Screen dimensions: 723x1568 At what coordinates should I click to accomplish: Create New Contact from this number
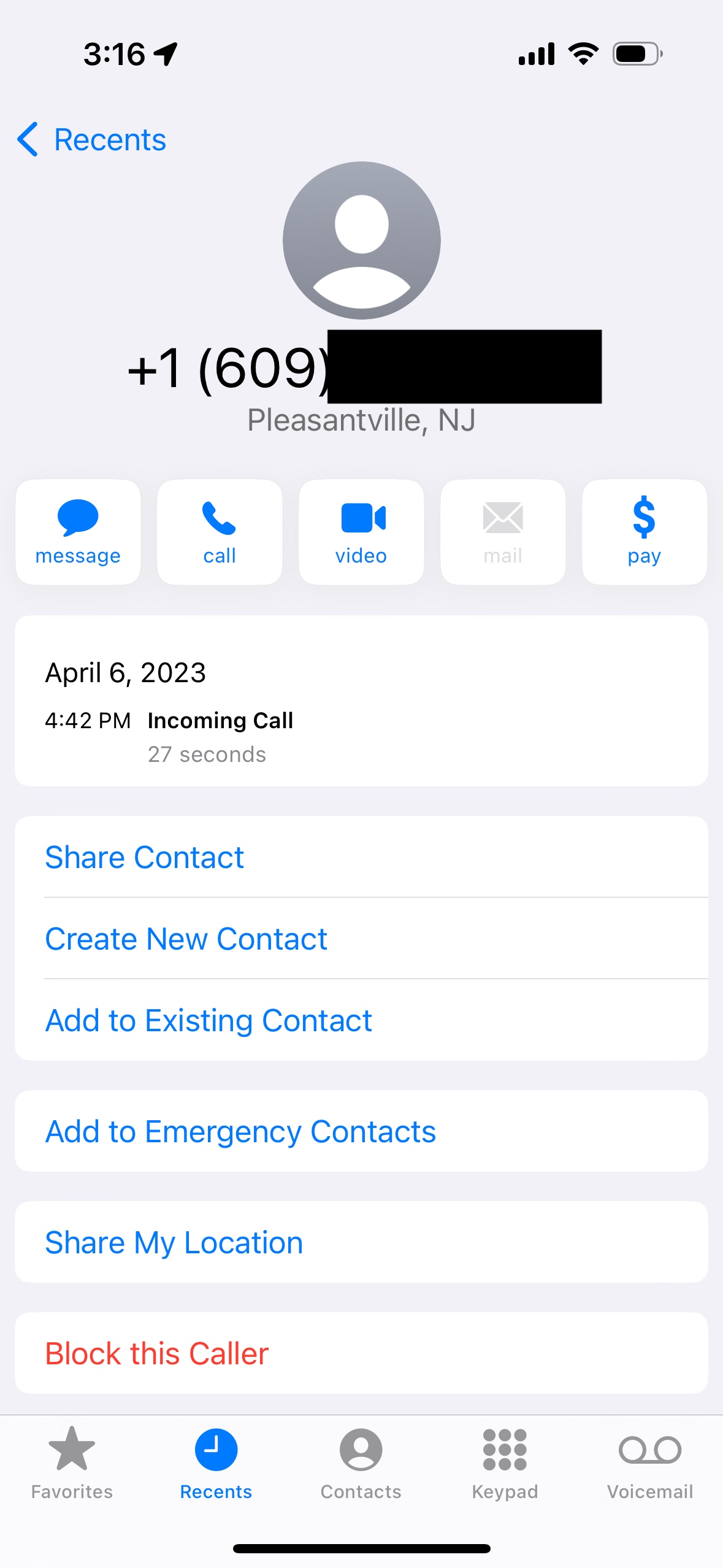(x=186, y=939)
